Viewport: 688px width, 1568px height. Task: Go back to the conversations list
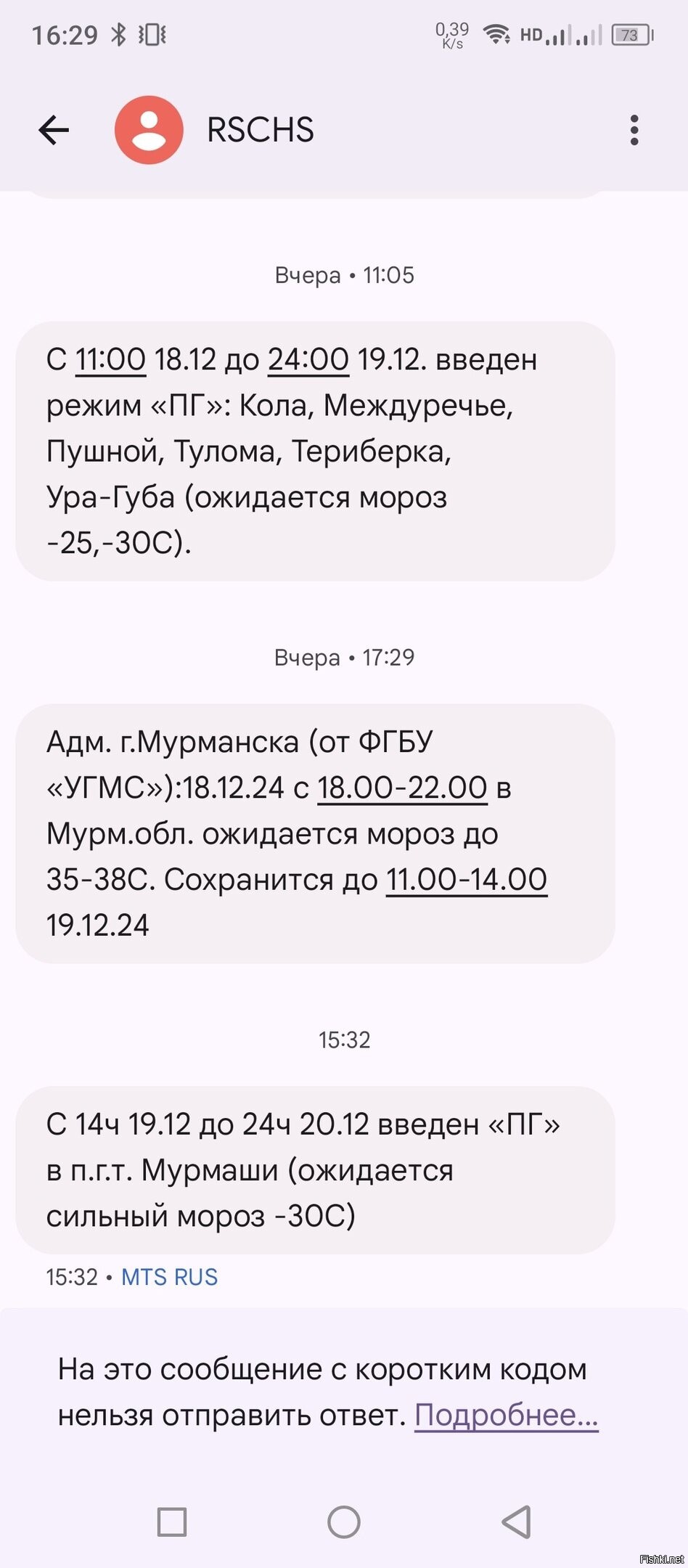click(54, 131)
